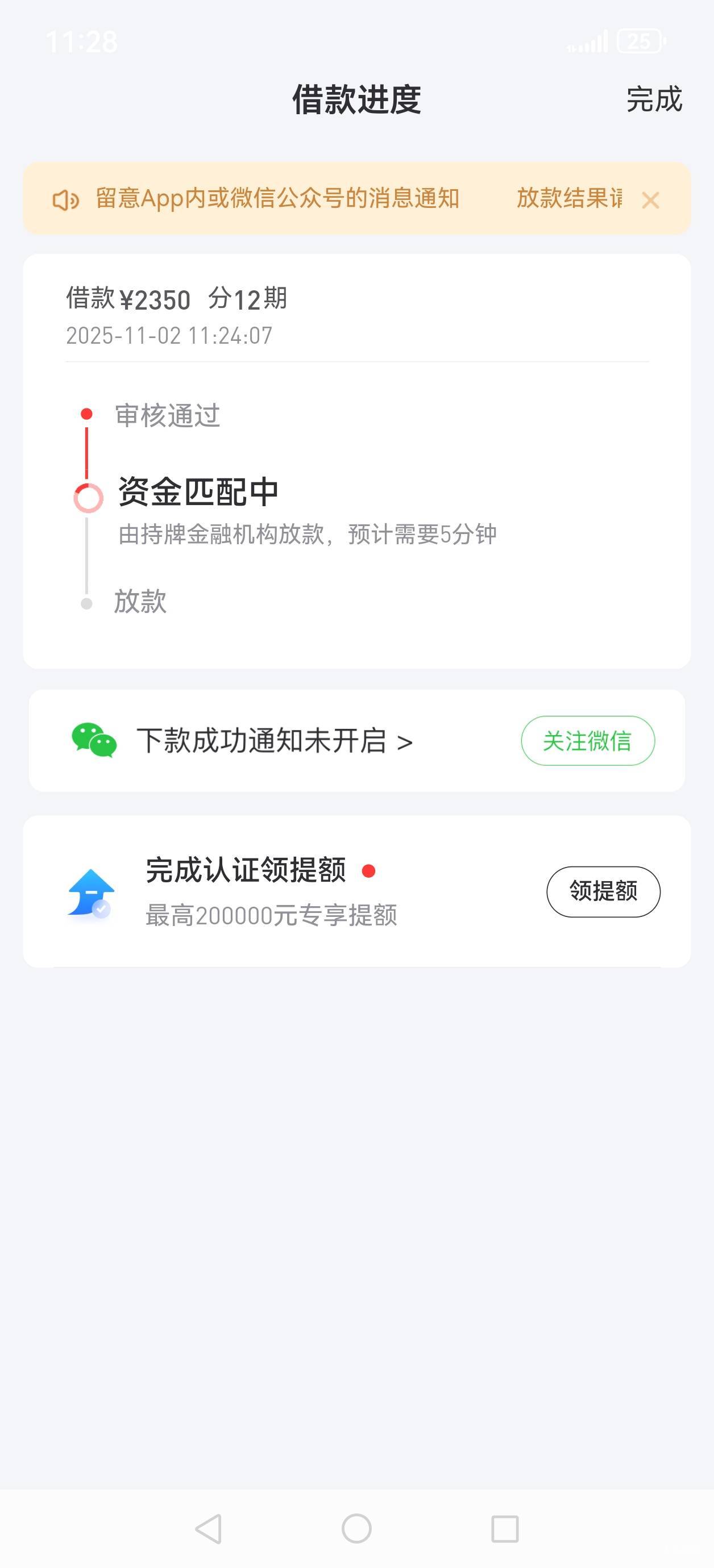The width and height of the screenshot is (714, 1568).
Task: Tap the 关注微信 button
Action: click(587, 741)
